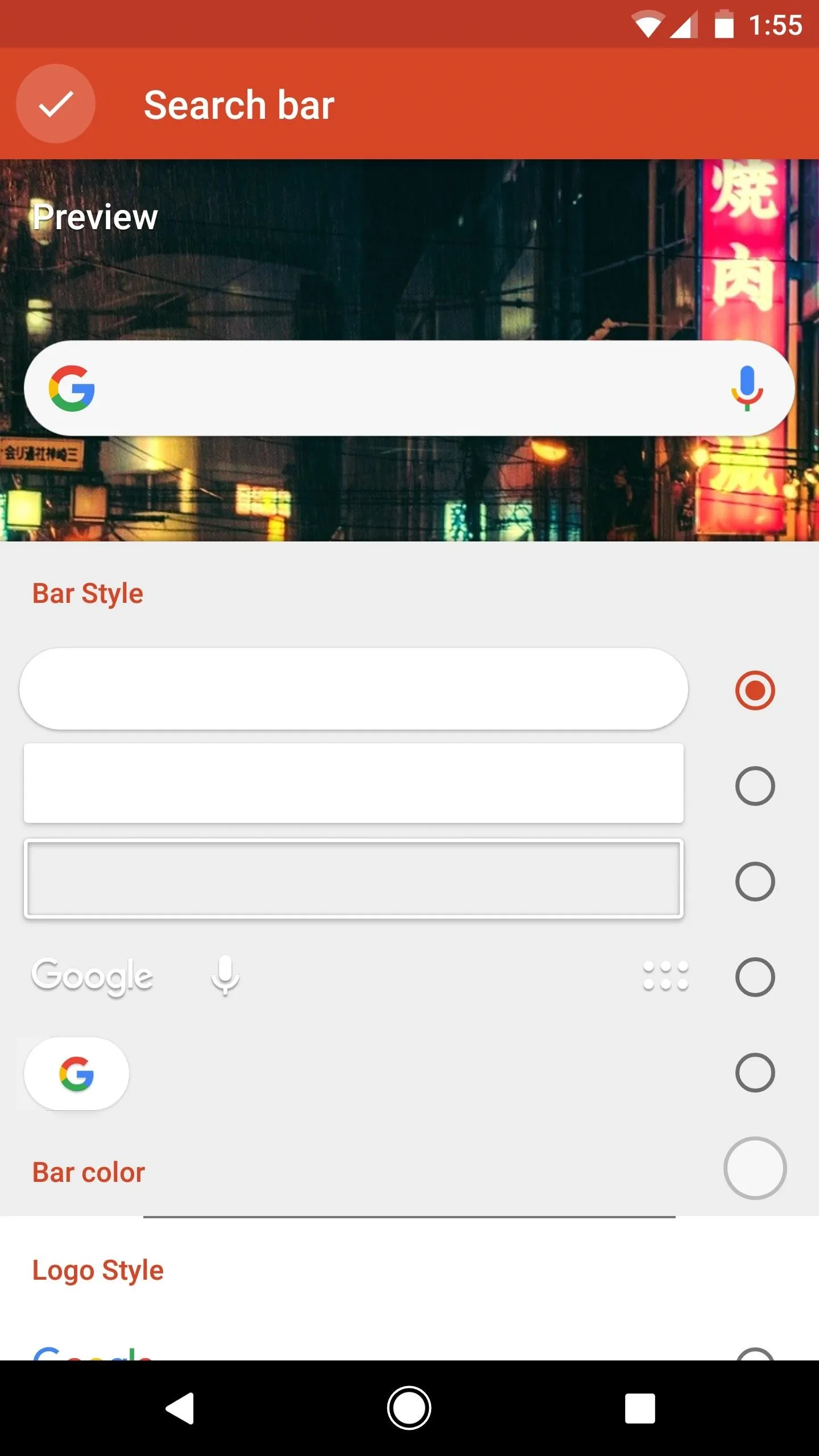Tap the microphone in the preview bar
The image size is (819, 1456).
click(747, 388)
